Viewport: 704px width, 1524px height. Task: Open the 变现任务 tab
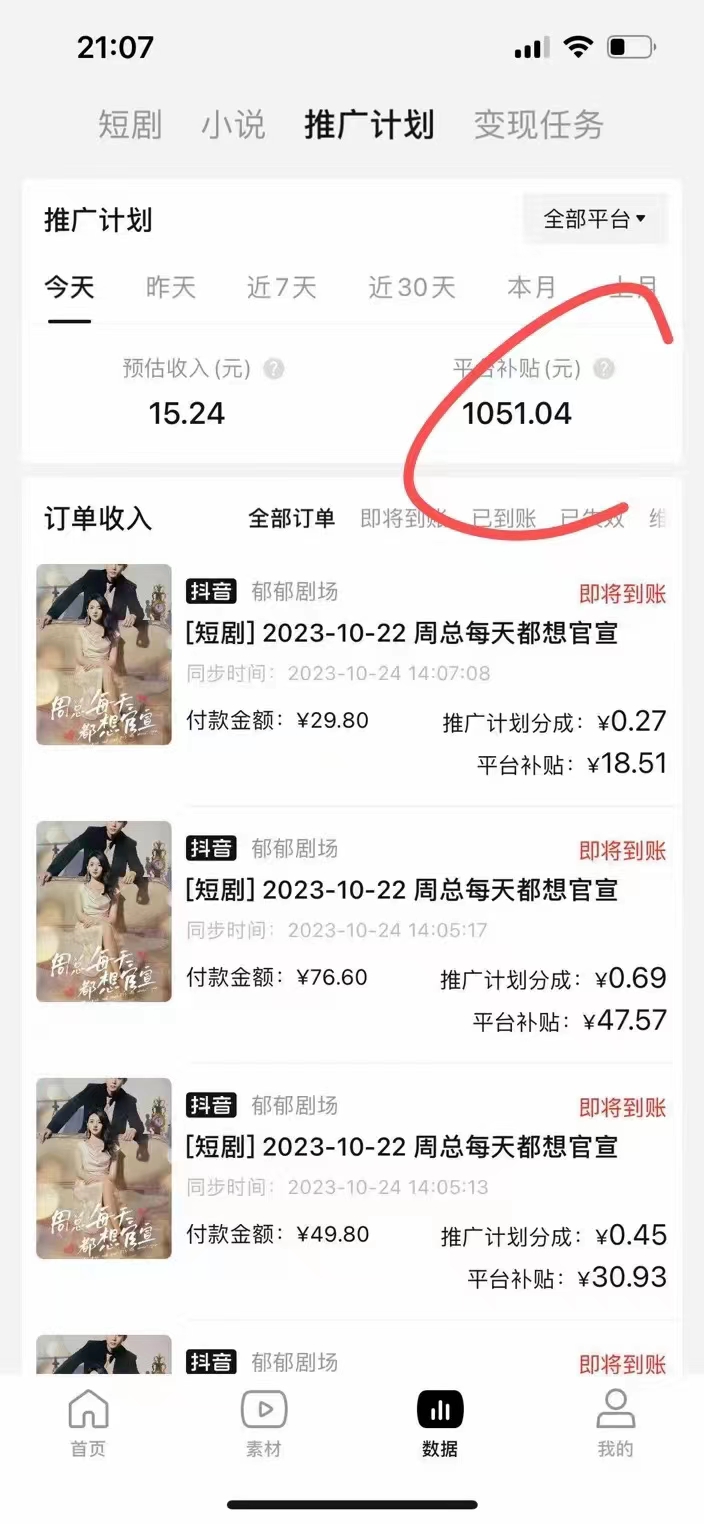pyautogui.click(x=538, y=125)
